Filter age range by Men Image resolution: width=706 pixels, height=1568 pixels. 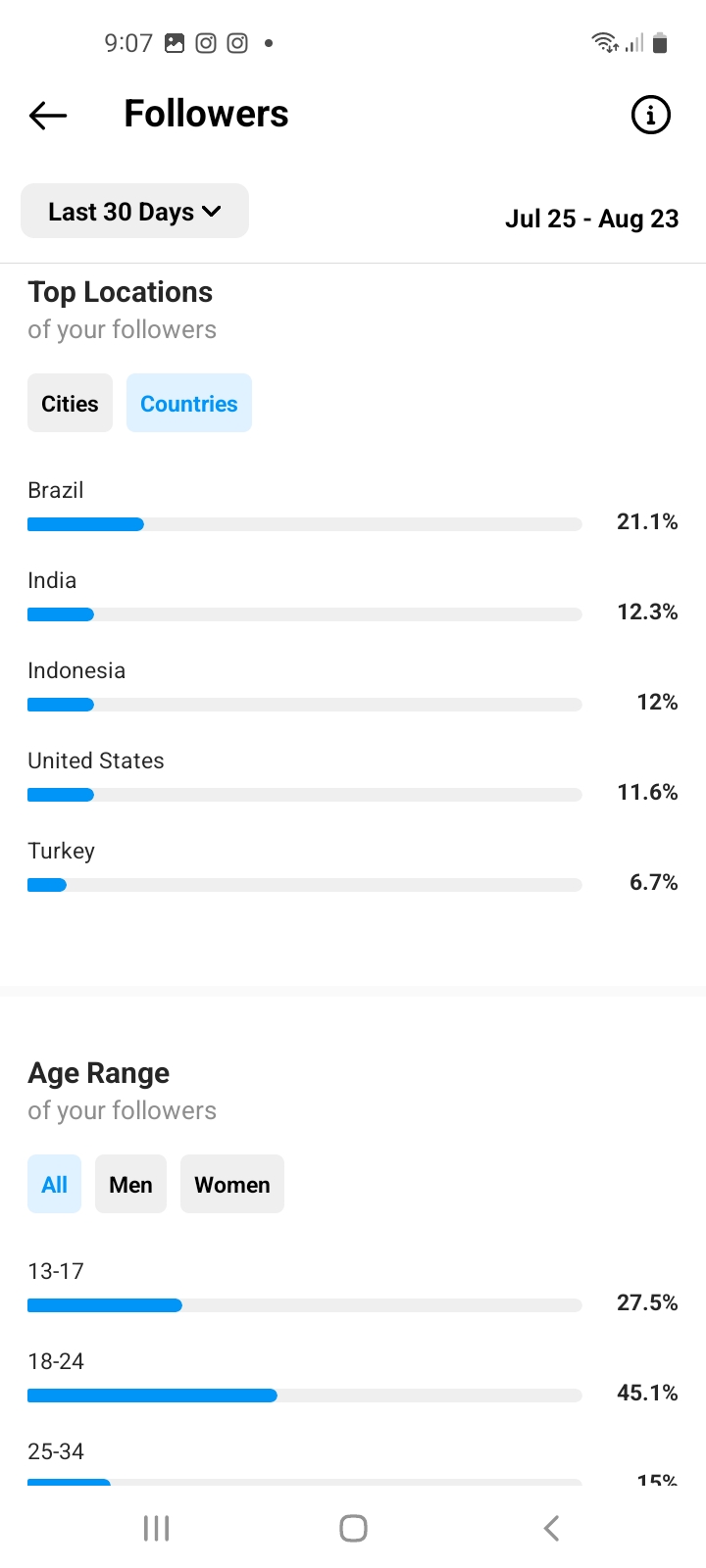click(130, 1184)
